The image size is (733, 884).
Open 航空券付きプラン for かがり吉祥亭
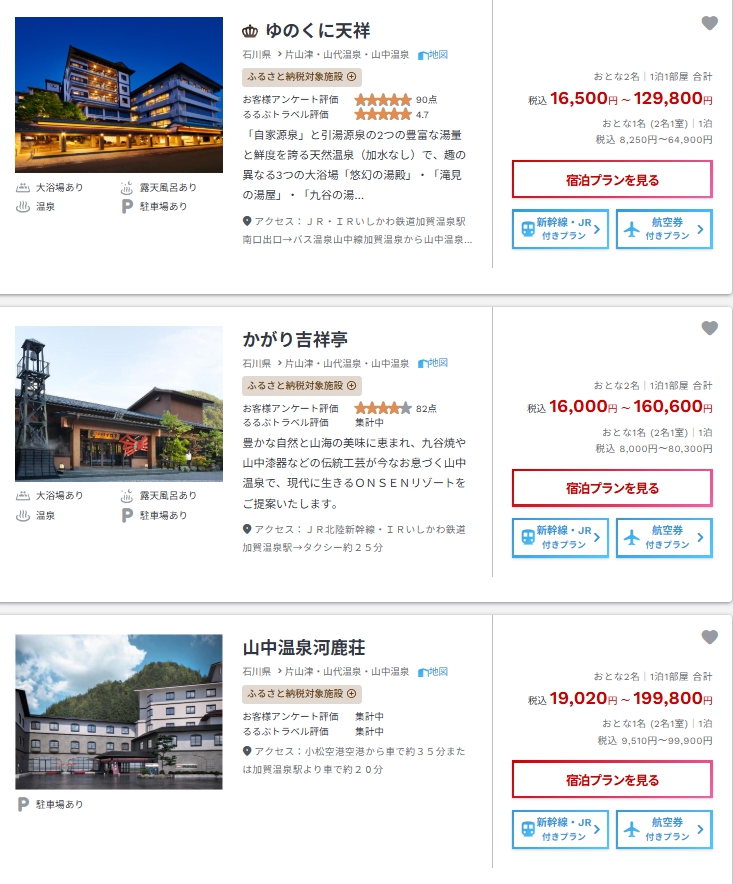pos(664,537)
